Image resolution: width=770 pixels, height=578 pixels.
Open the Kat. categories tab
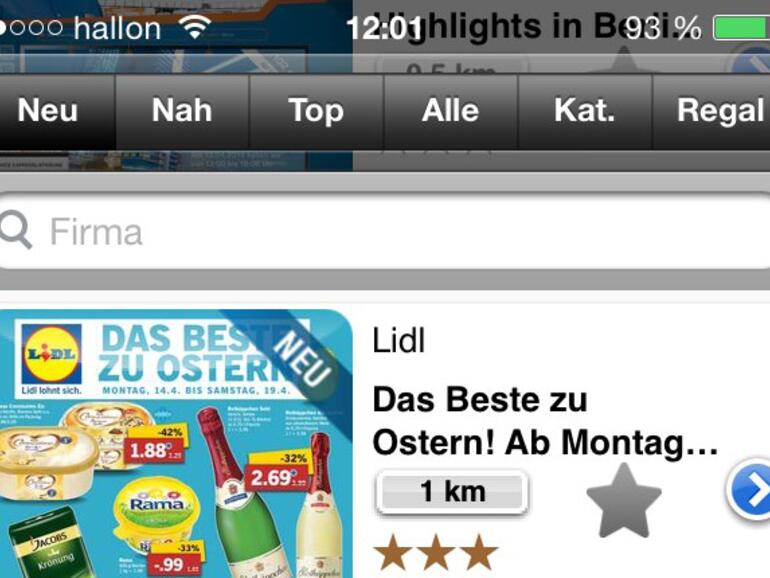(584, 111)
